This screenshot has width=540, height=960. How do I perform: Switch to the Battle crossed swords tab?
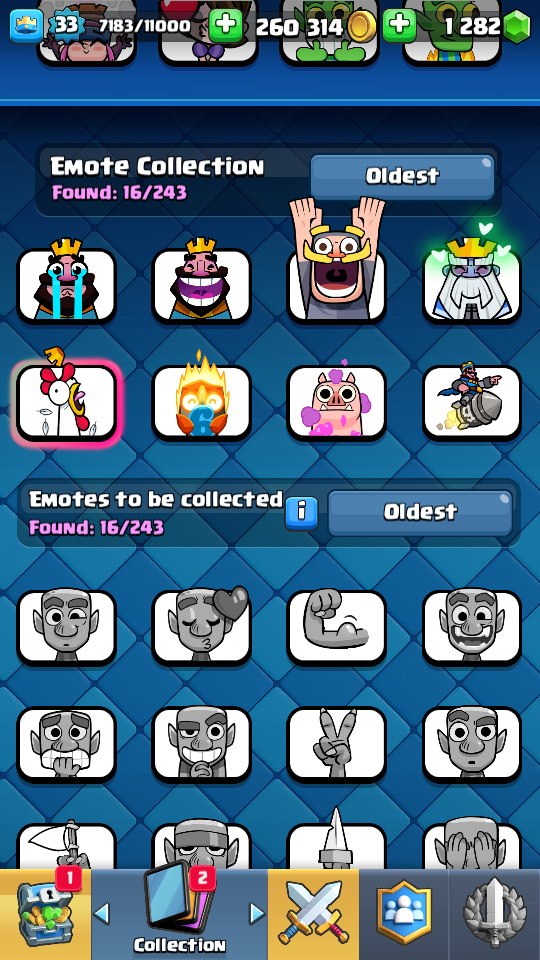pos(313,914)
